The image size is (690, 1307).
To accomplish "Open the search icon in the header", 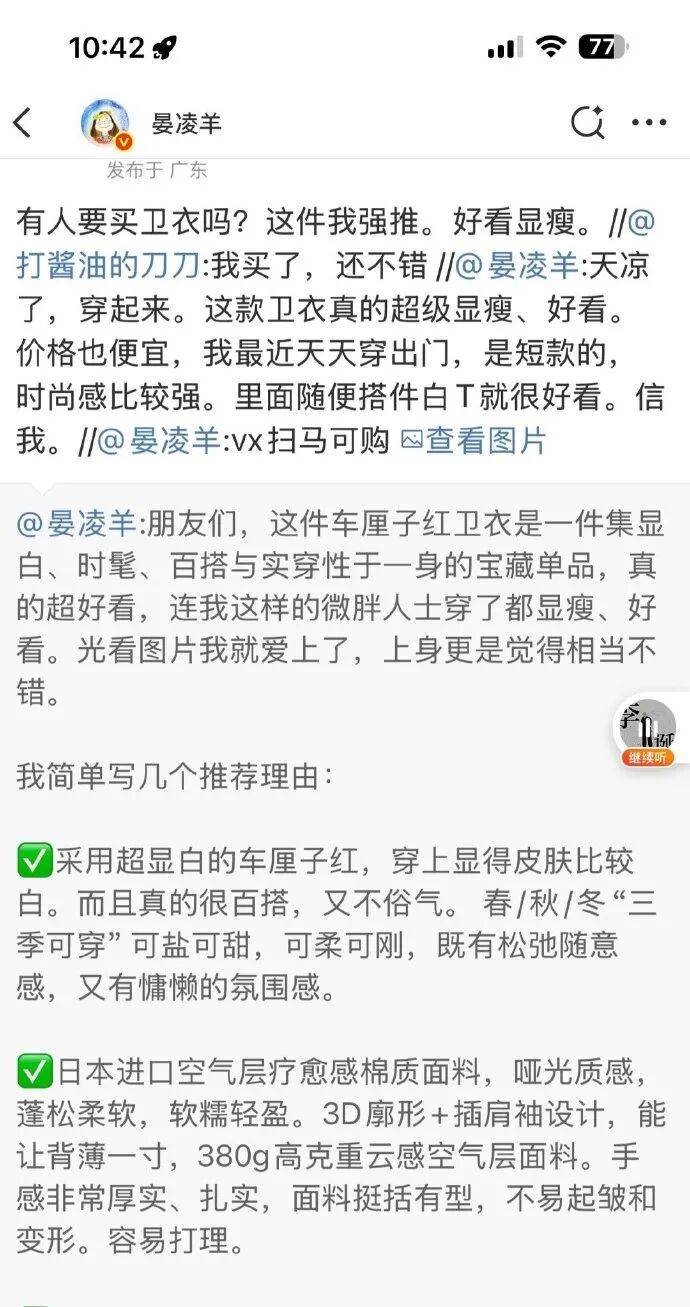I will (x=587, y=123).
